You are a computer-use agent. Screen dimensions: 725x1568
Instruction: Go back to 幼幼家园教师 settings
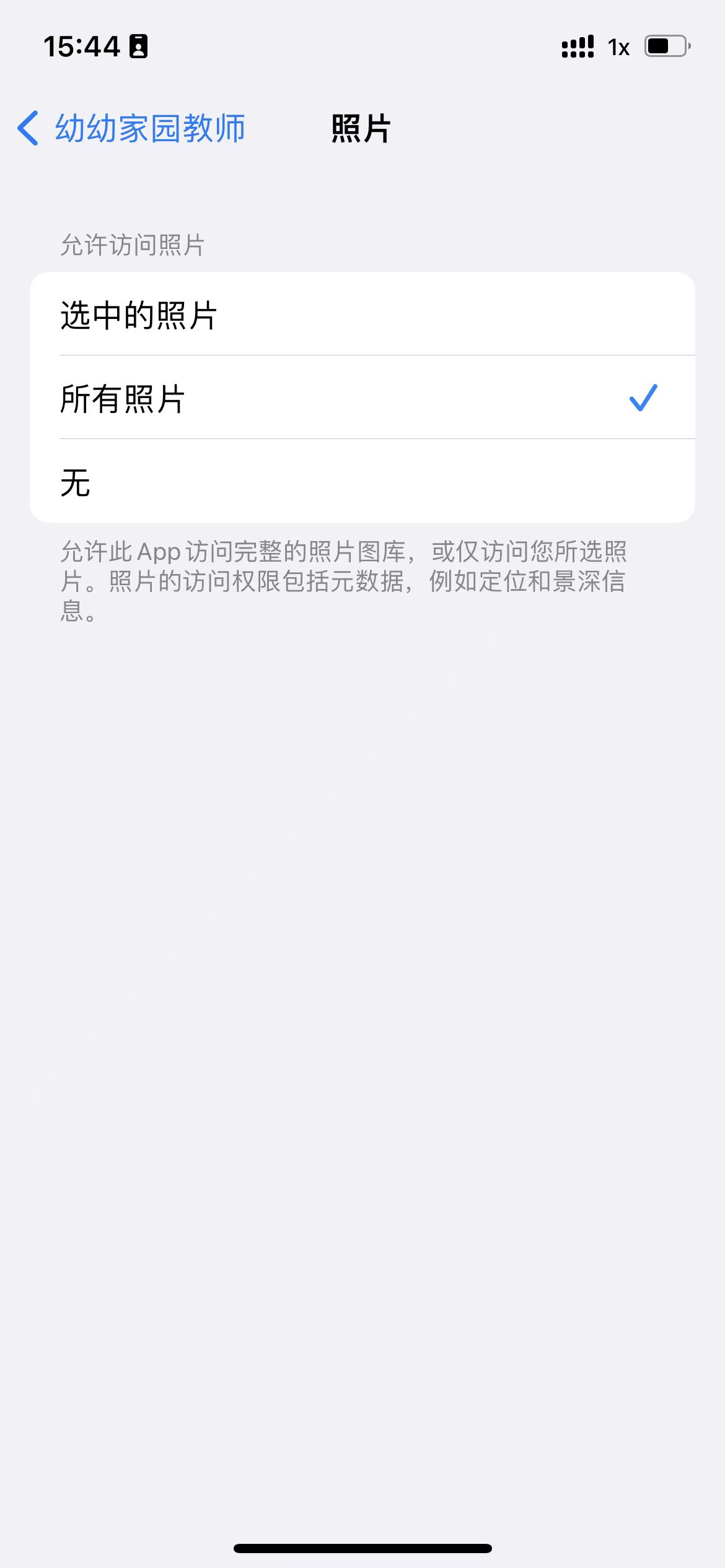click(x=131, y=129)
